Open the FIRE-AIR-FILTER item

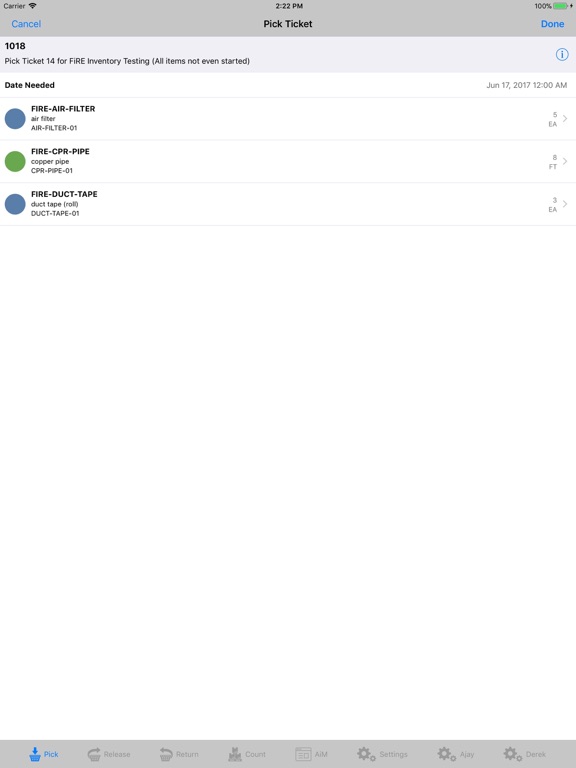tap(288, 119)
